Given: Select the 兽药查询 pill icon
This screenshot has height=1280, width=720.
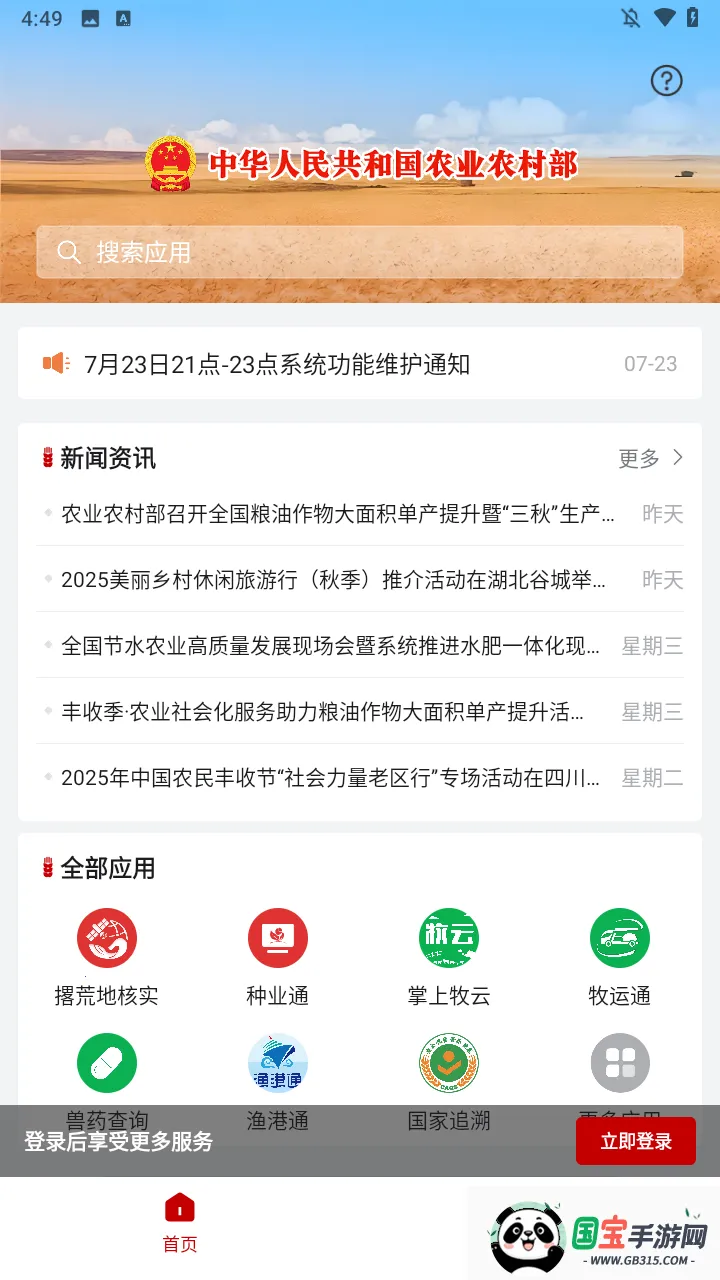Looking at the screenshot, I should tap(107, 1063).
